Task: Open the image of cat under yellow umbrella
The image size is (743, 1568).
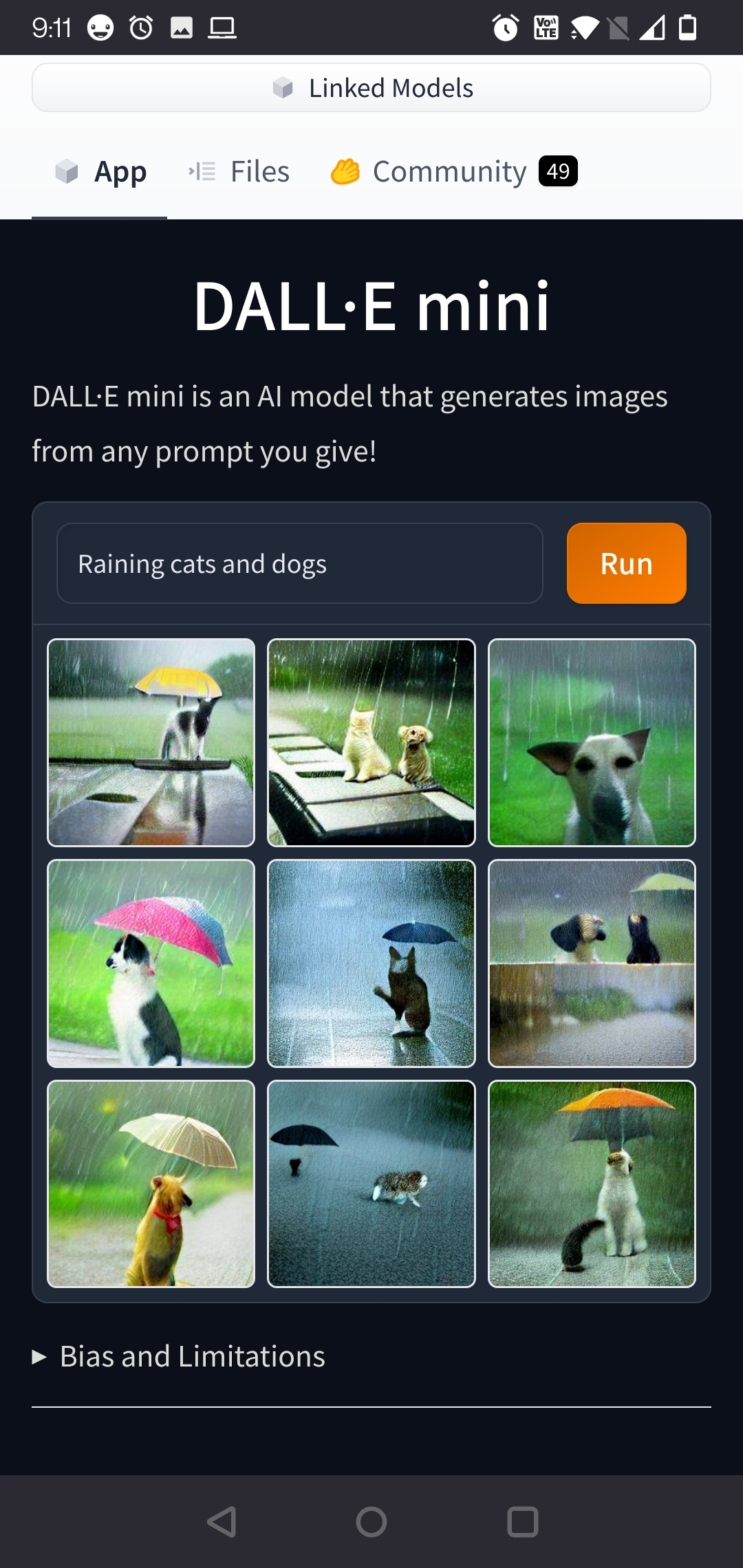Action: tap(151, 743)
